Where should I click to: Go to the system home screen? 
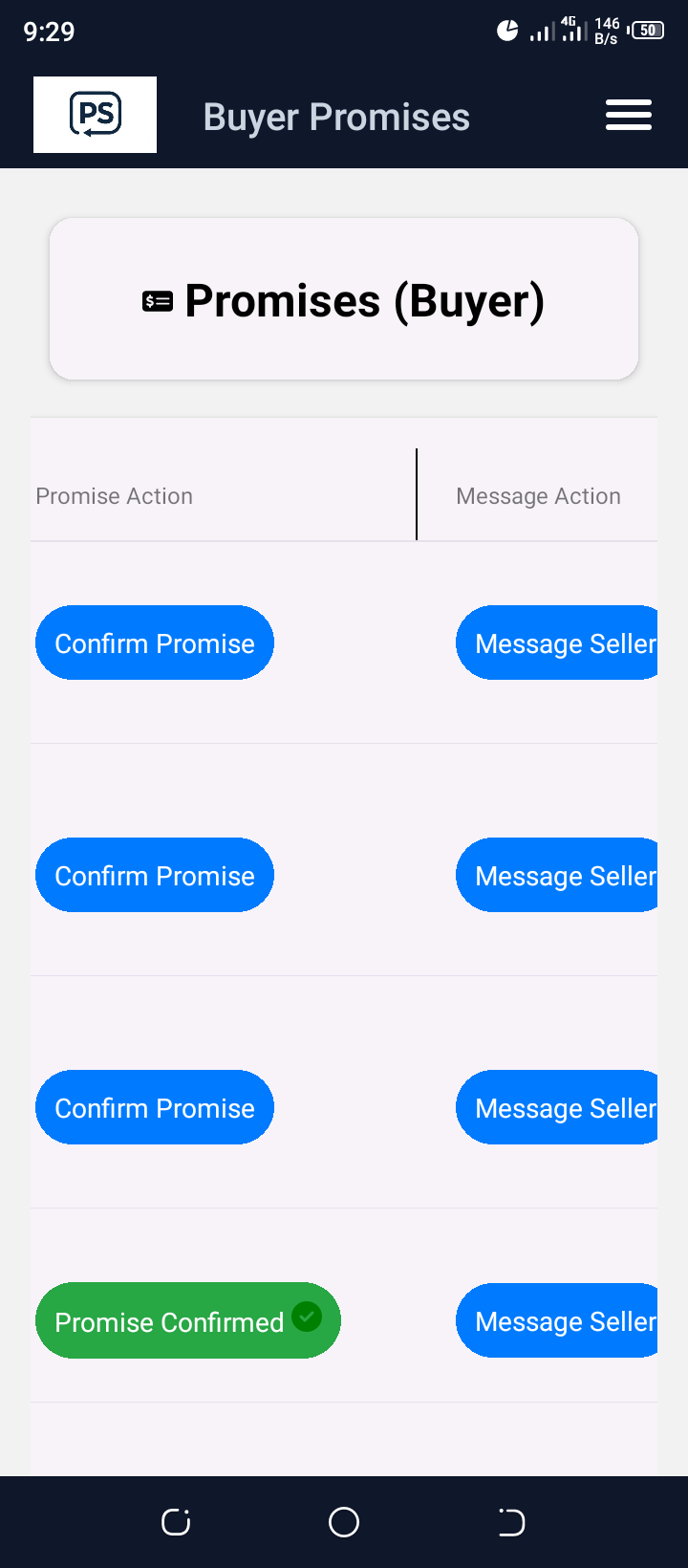(x=344, y=1522)
